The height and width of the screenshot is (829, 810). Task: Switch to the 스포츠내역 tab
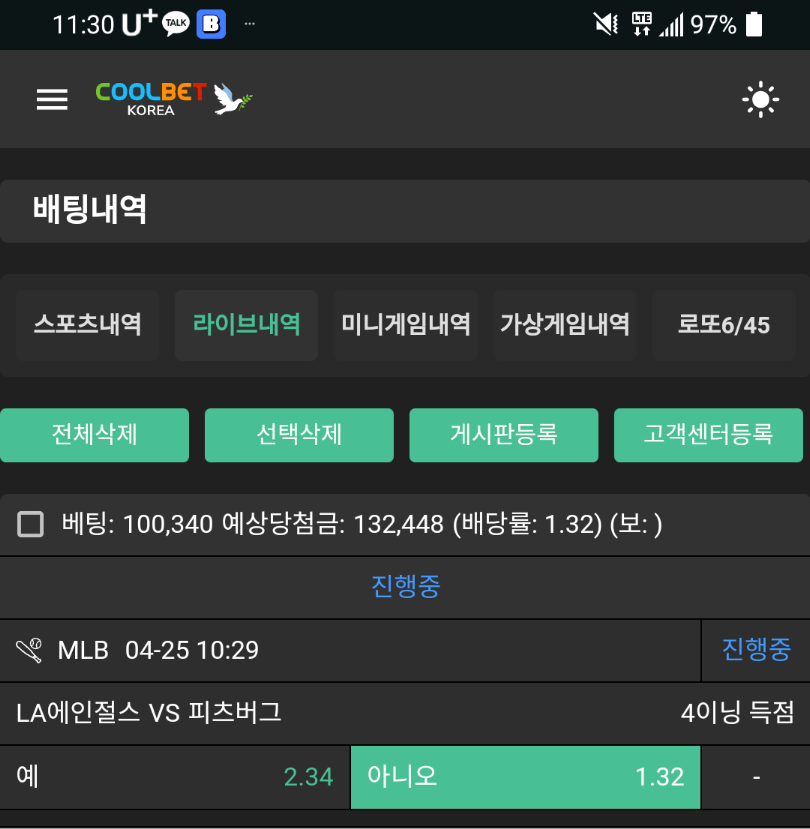[87, 325]
